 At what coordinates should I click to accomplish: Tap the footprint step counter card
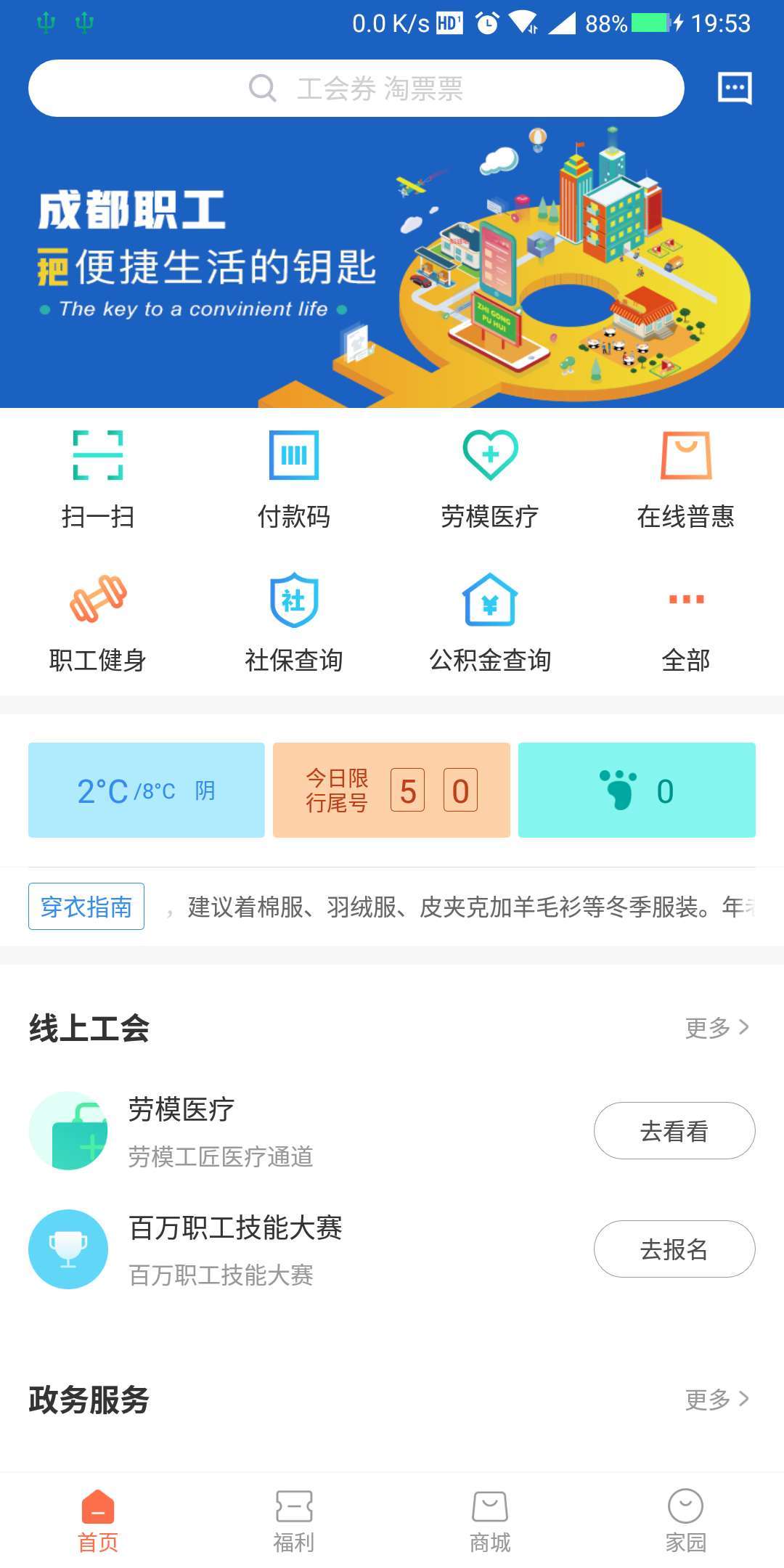(637, 790)
